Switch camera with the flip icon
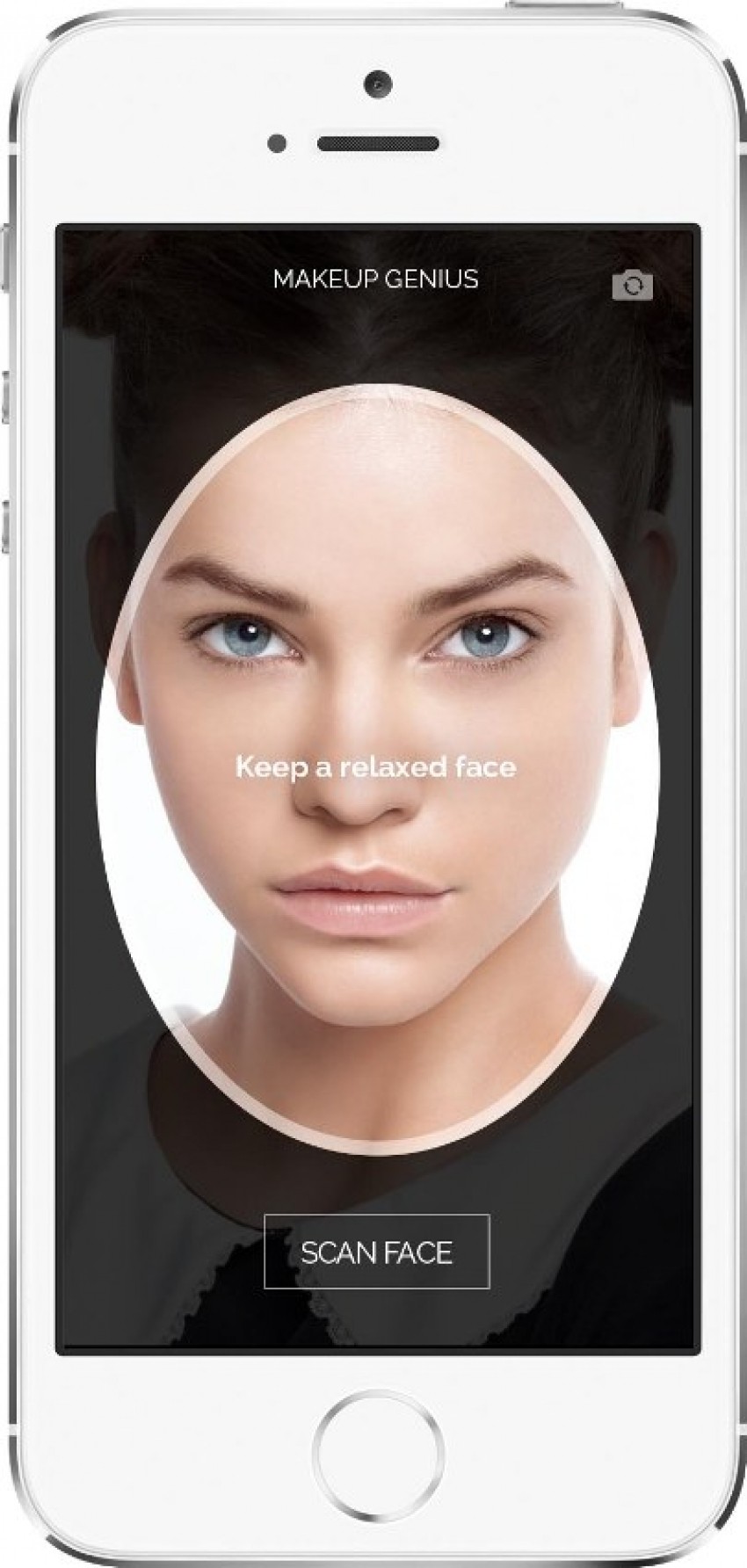 [632, 285]
